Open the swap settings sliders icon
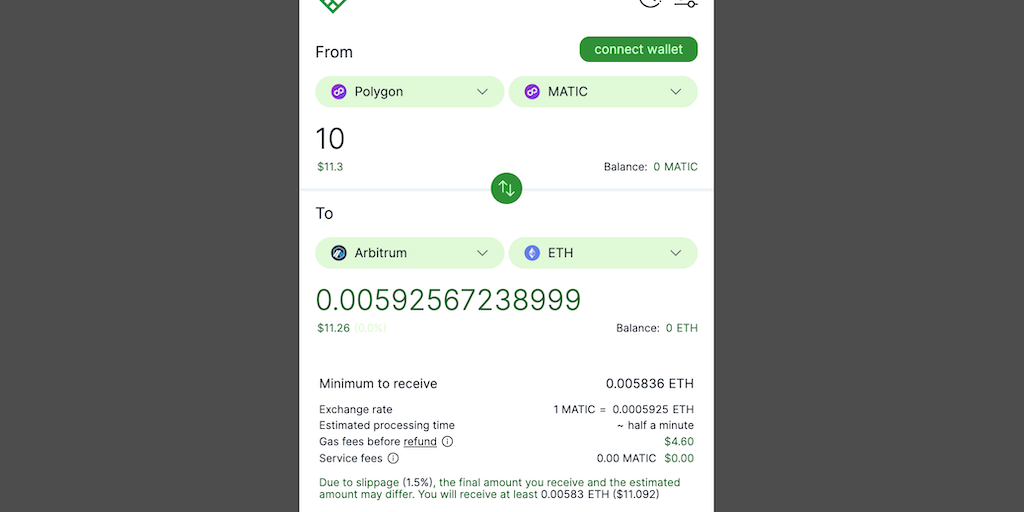1024x512 pixels. click(686, 4)
